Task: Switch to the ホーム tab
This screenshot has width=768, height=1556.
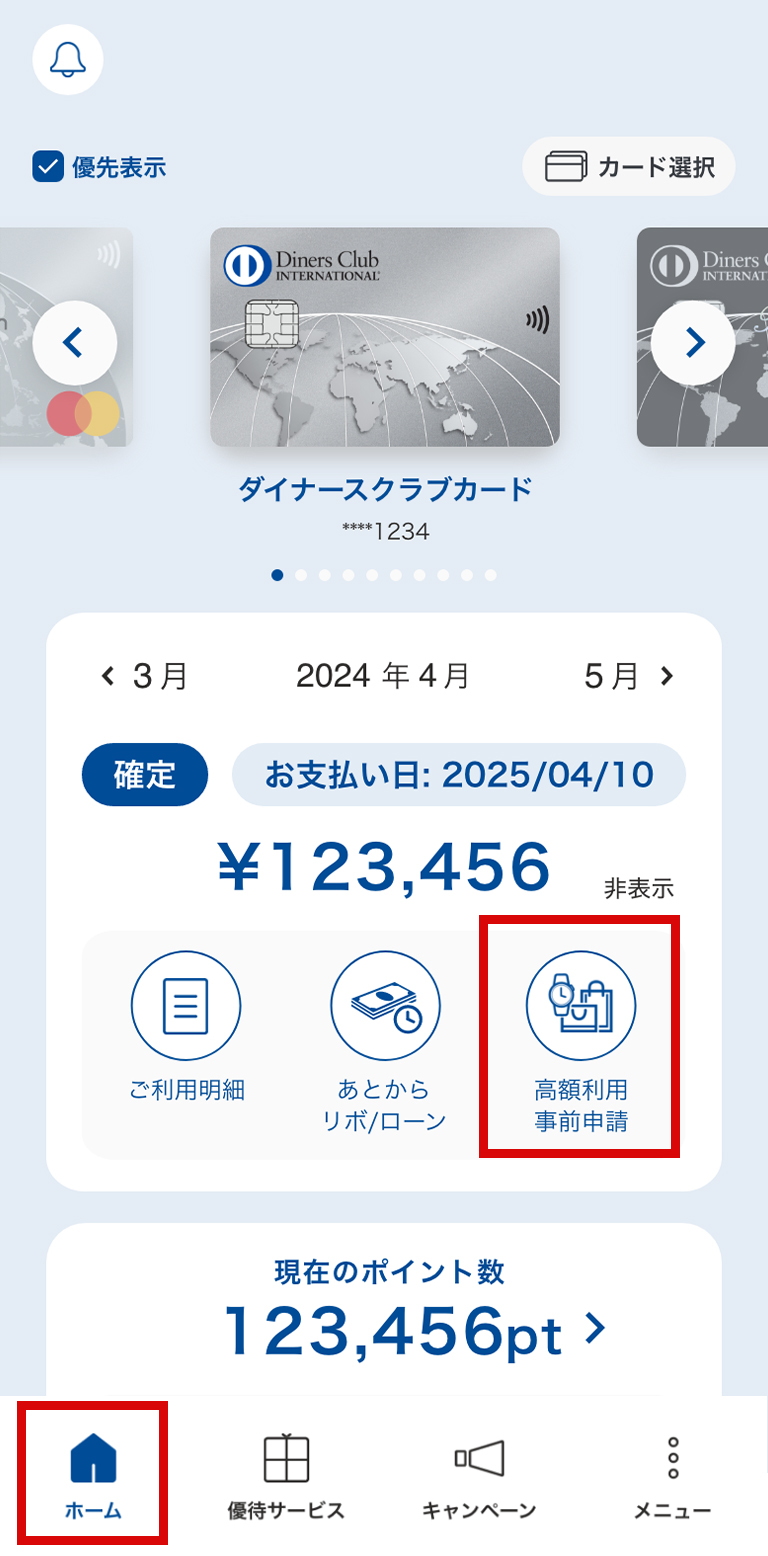Action: click(x=93, y=1475)
